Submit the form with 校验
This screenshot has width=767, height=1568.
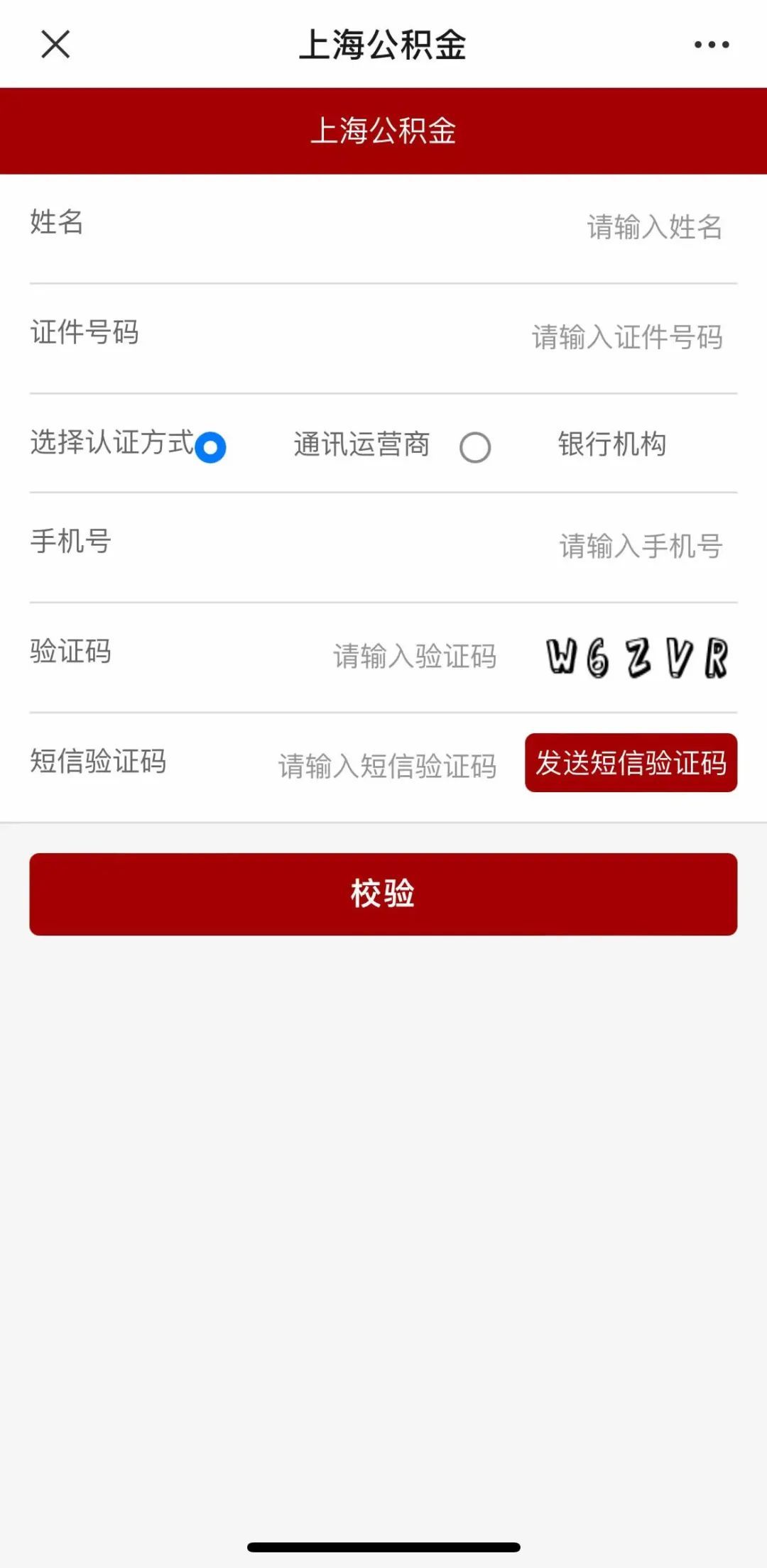coord(383,894)
